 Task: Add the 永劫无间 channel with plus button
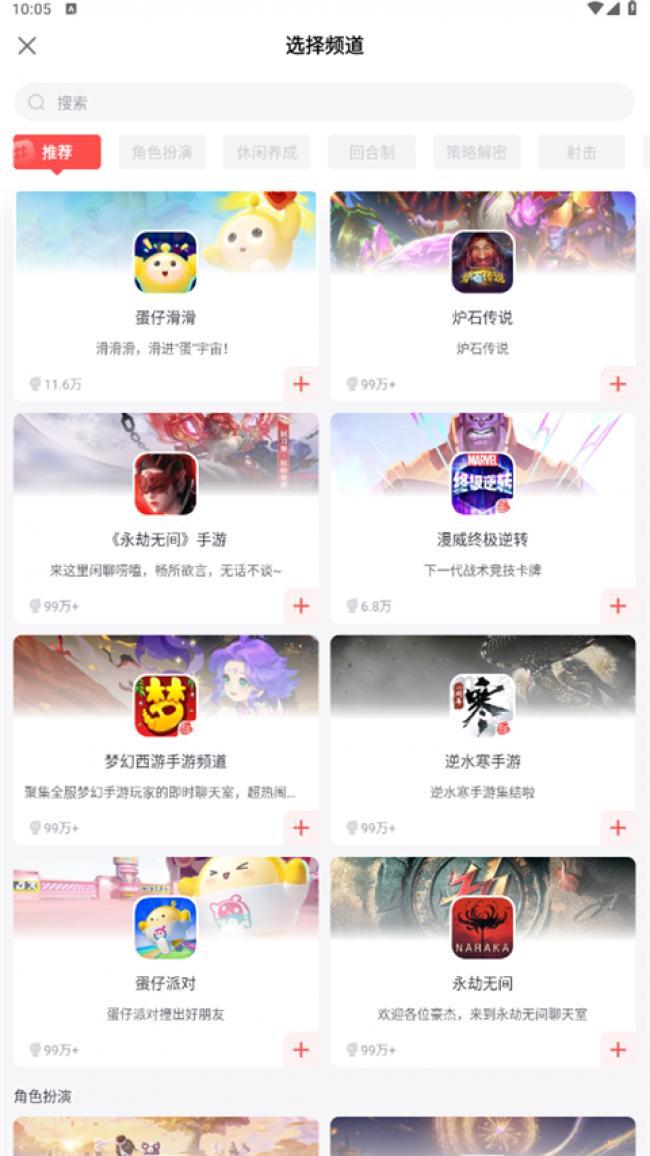coord(617,1050)
